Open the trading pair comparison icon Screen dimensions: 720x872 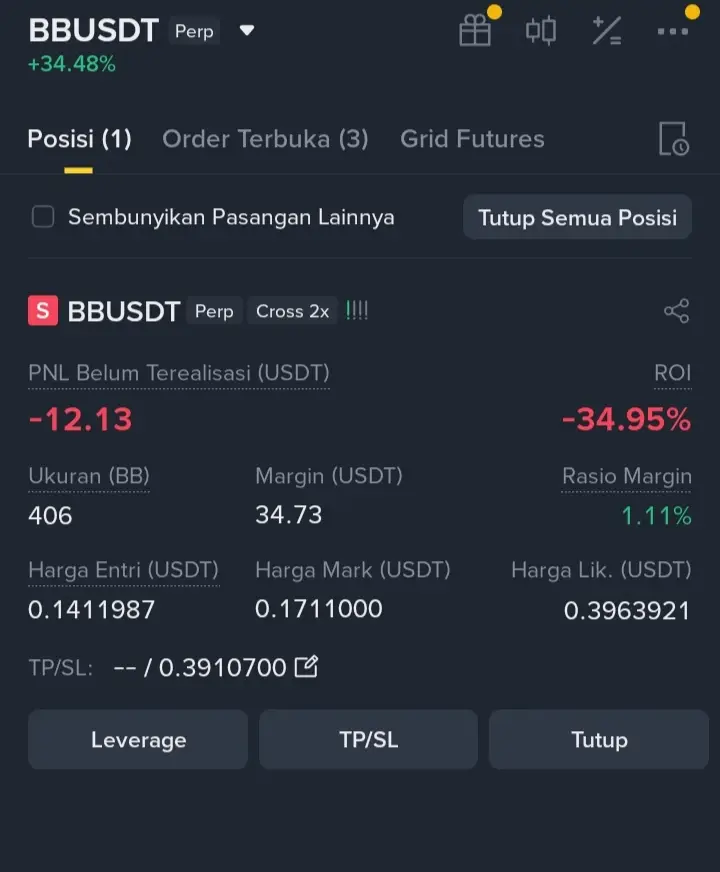tap(540, 29)
